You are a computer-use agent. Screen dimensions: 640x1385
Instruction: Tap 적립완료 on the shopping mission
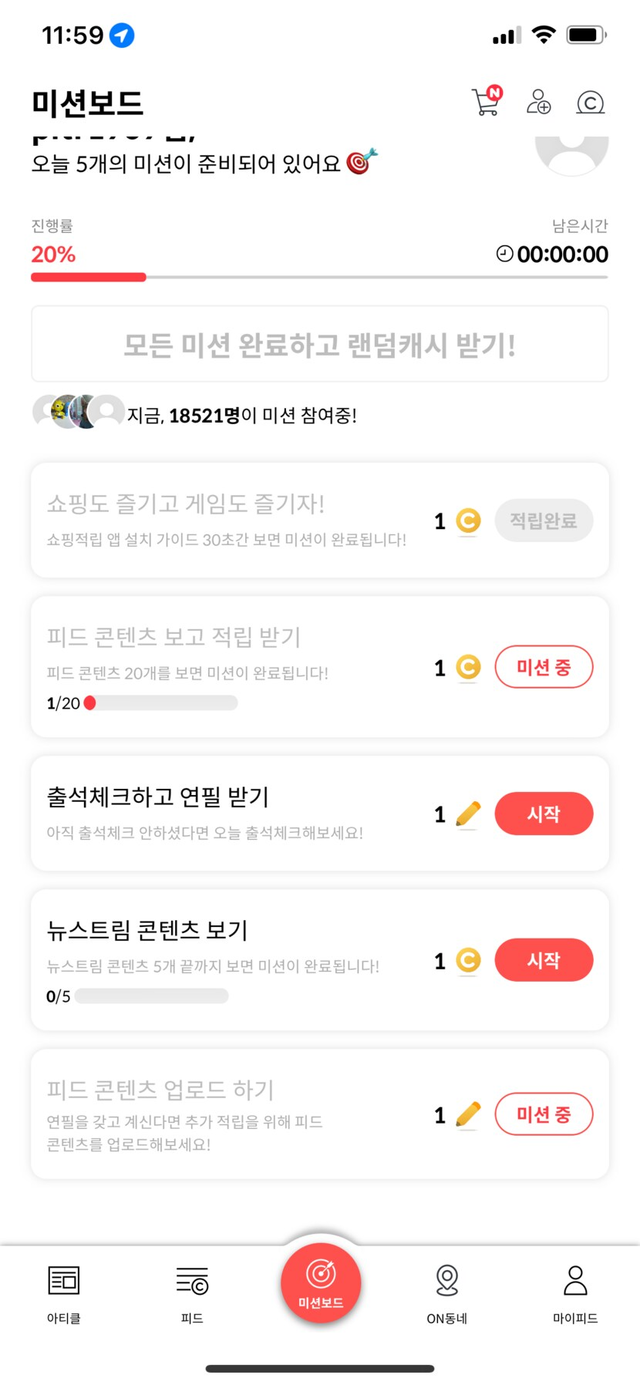(x=543, y=521)
